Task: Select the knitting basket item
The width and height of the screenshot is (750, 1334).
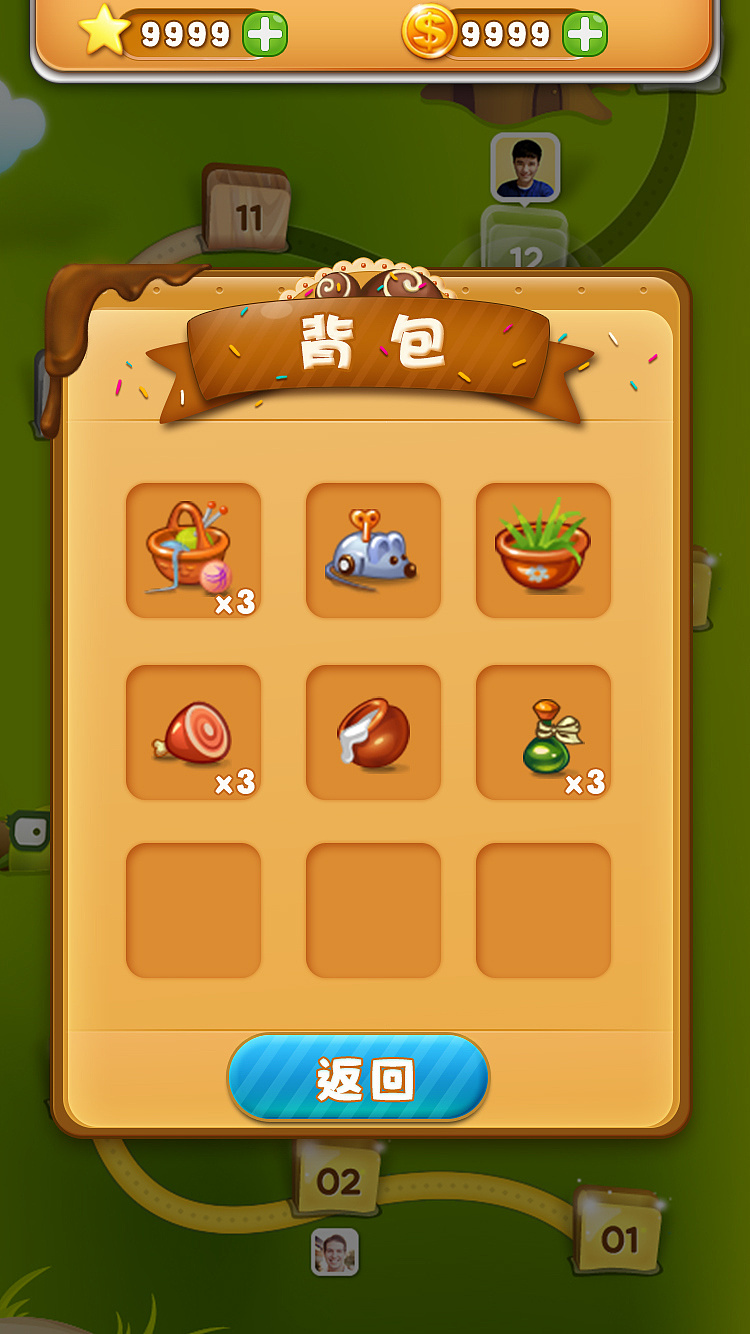Action: point(193,551)
